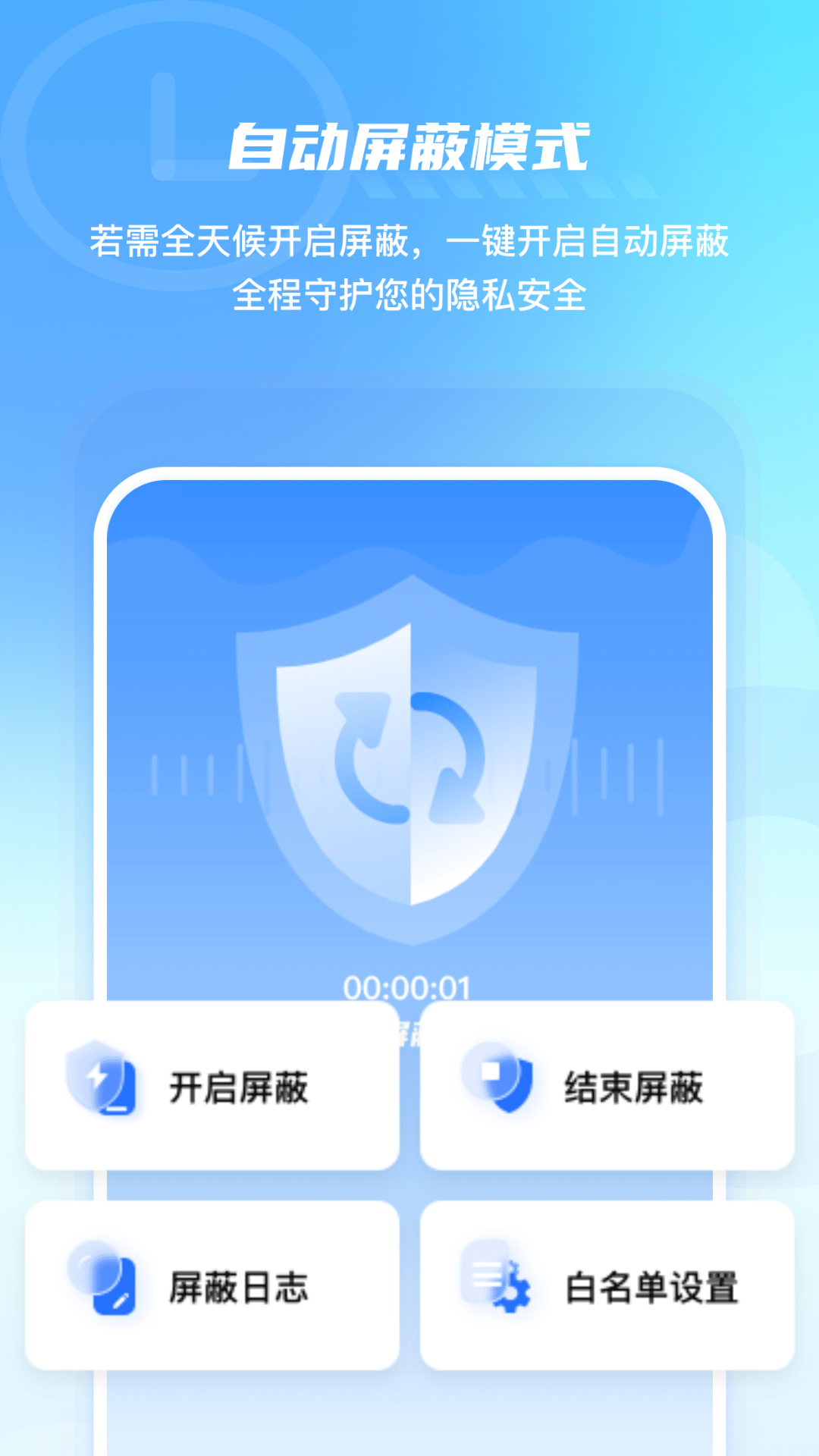819x1456 pixels.
Task: Click the 自动屏蔽模式 page title
Action: (409, 148)
